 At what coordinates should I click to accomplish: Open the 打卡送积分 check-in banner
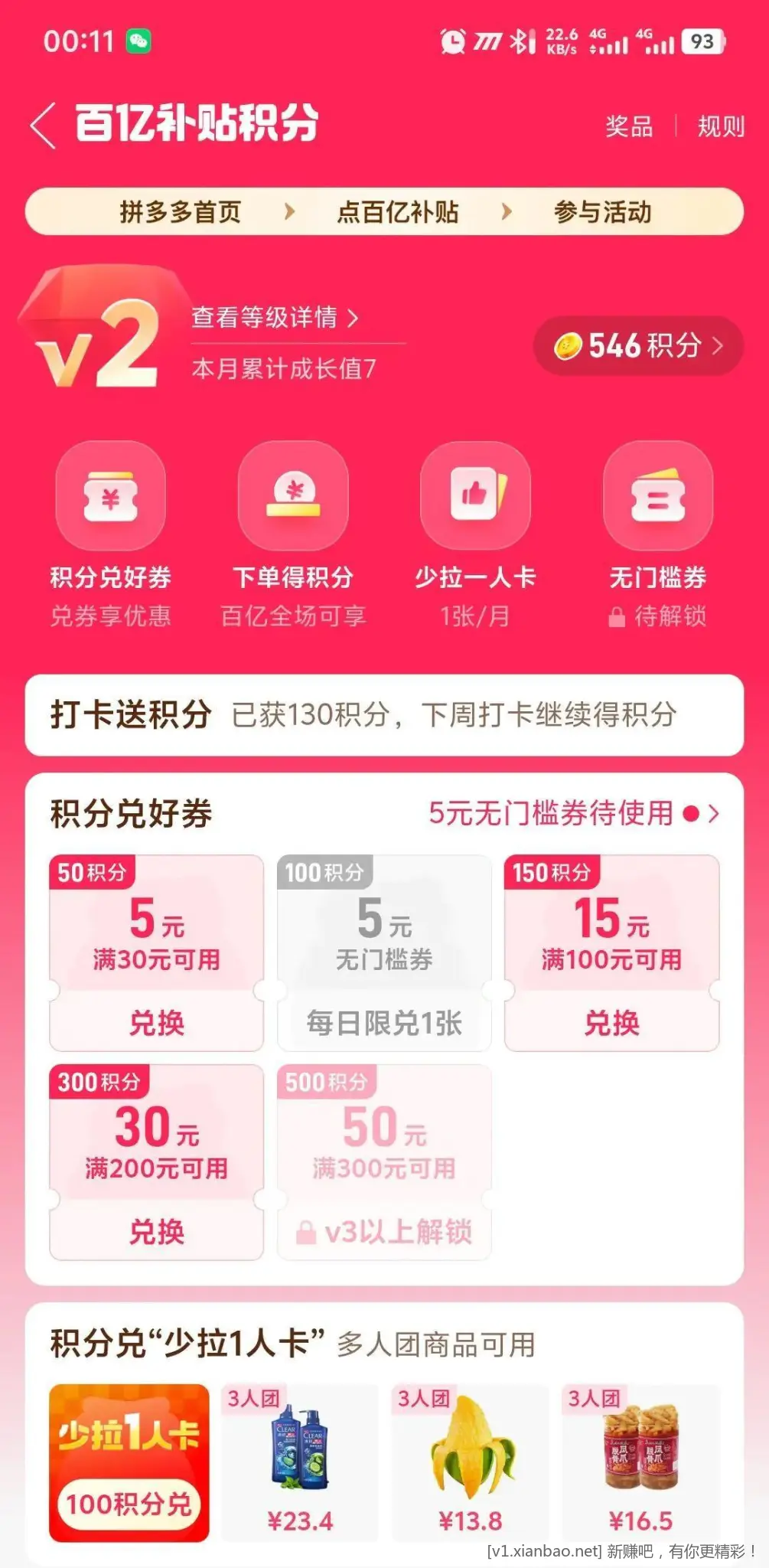tap(384, 715)
